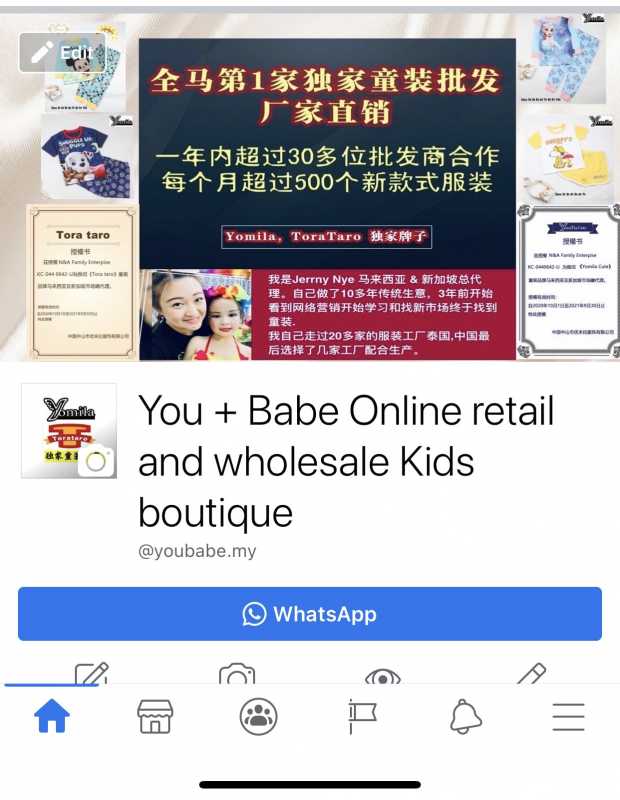Viewport: 620px width, 800px height.
Task: Tap the eye view-as icon
Action: click(383, 676)
